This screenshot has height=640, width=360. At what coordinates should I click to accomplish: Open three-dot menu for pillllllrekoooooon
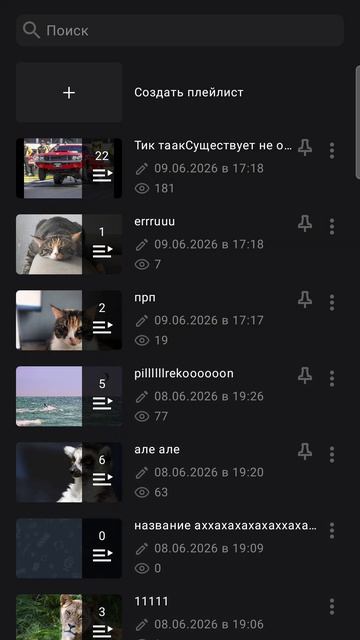(x=332, y=378)
